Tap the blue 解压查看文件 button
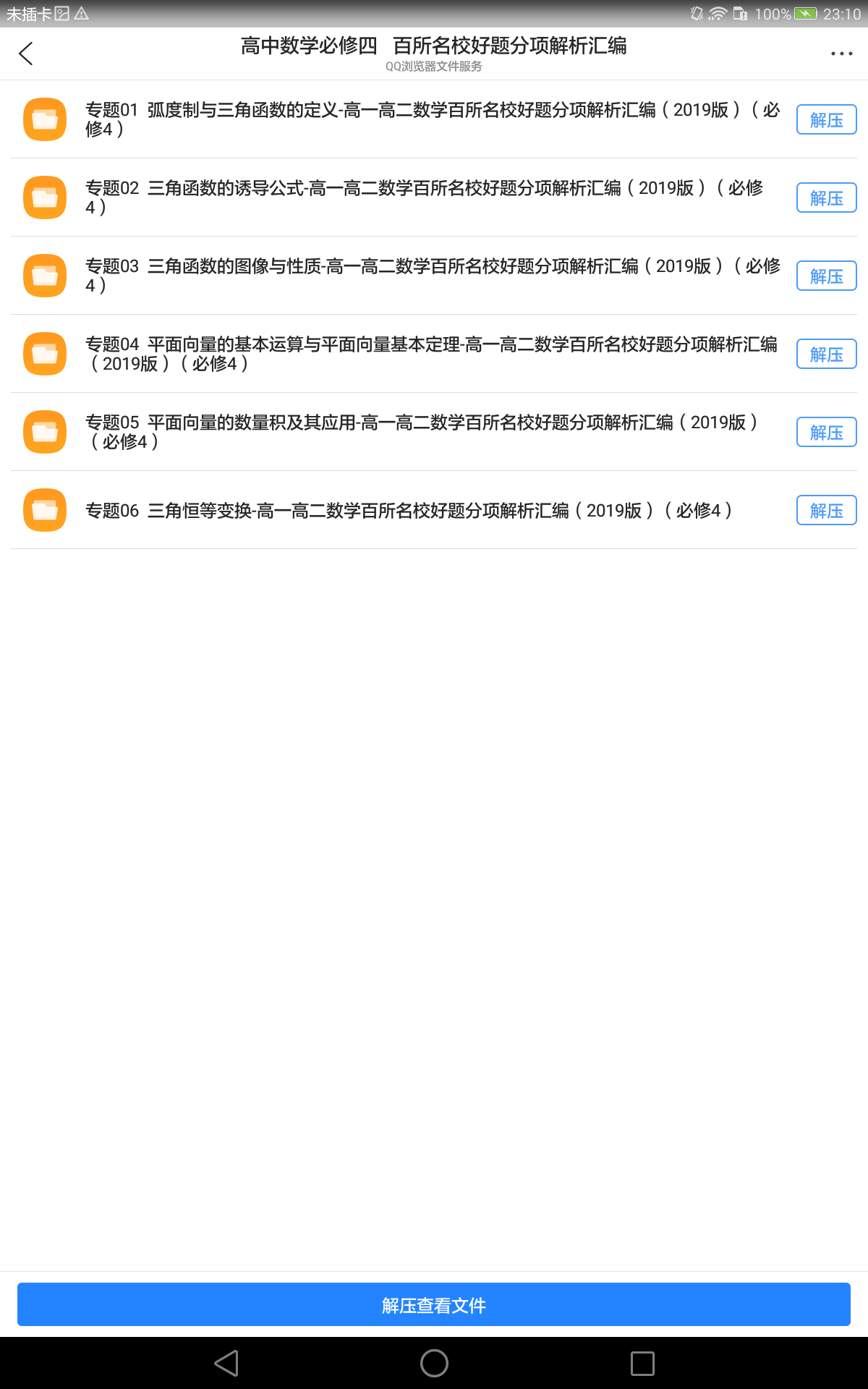The height and width of the screenshot is (1389, 868). (x=434, y=1304)
